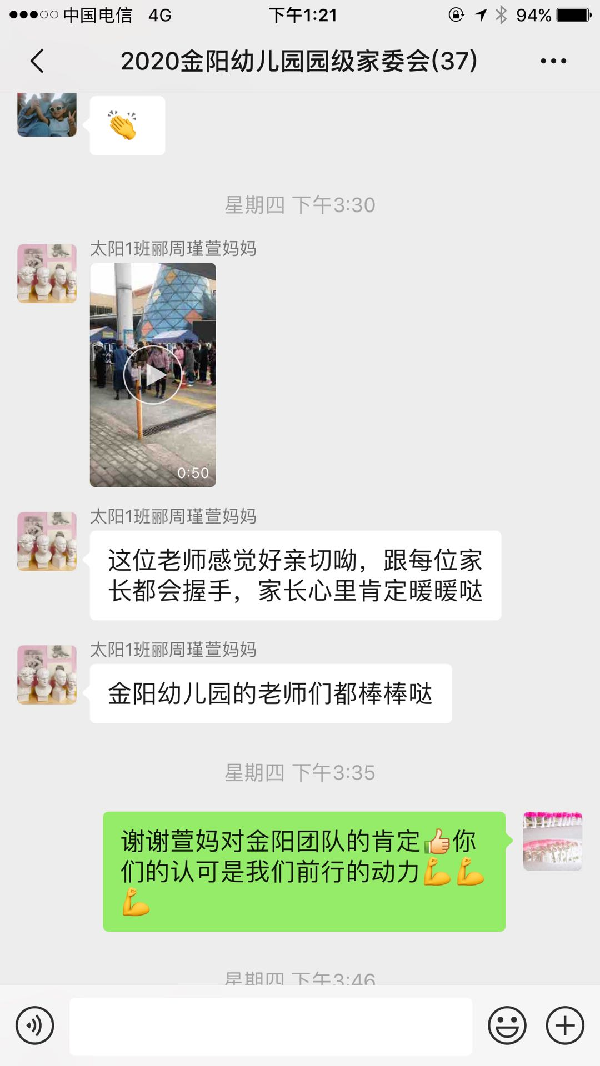600x1066 pixels.
Task: Open your own avatar beside the green message
Action: (x=552, y=841)
